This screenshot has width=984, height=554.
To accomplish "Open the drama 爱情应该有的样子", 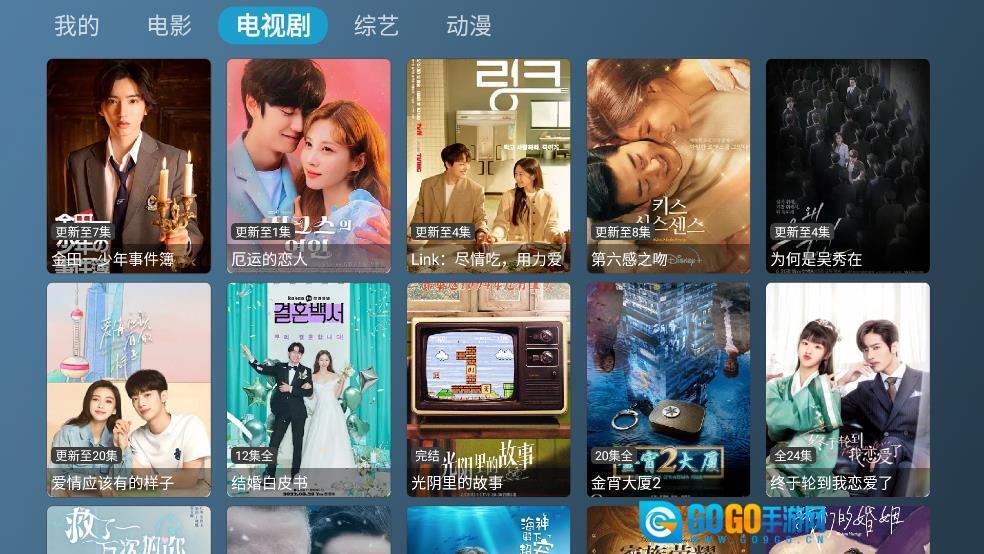I will 129,390.
